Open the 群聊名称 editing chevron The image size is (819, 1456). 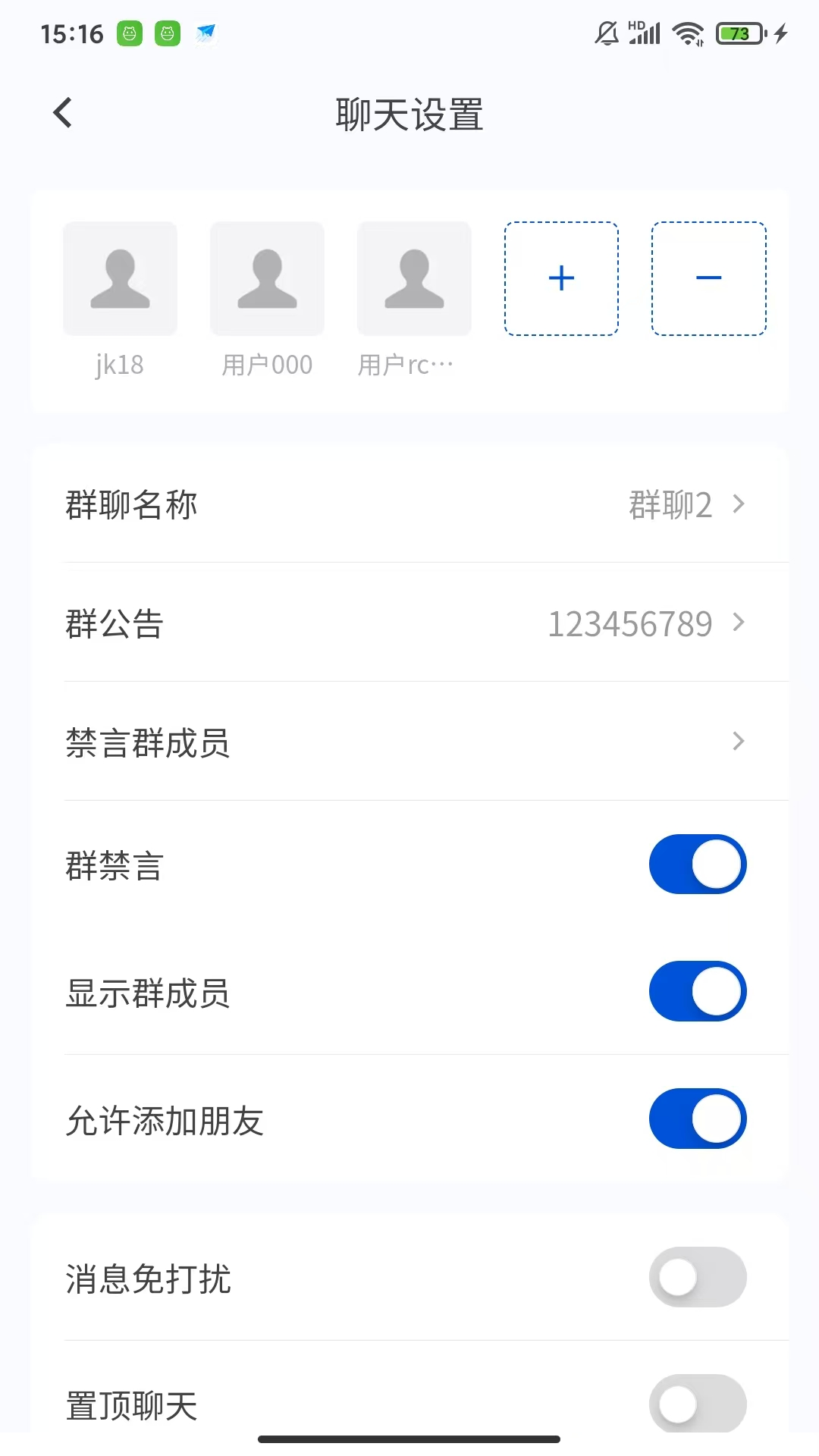coord(739,504)
